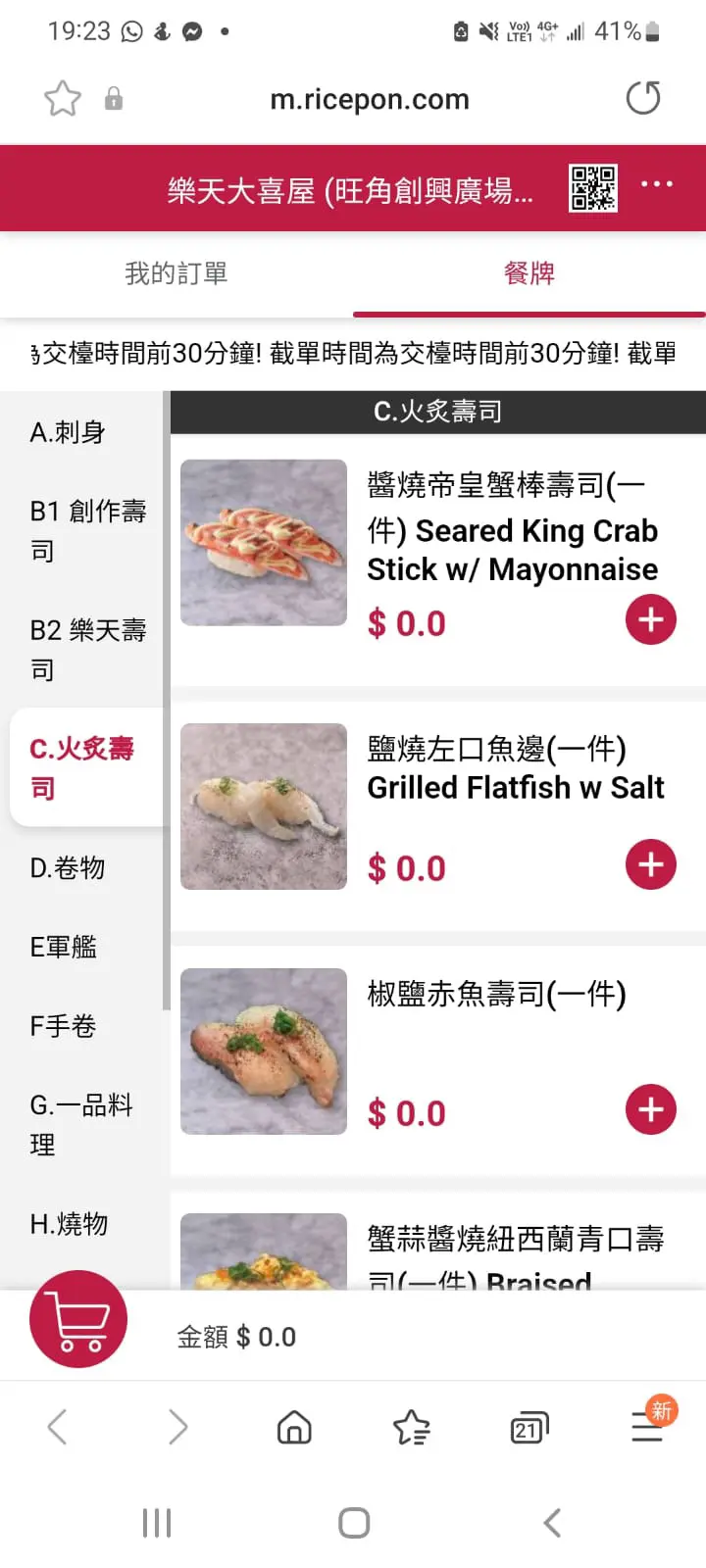Add Grilled Flatfish w Salt to order
This screenshot has height=1568, width=706.
[651, 865]
